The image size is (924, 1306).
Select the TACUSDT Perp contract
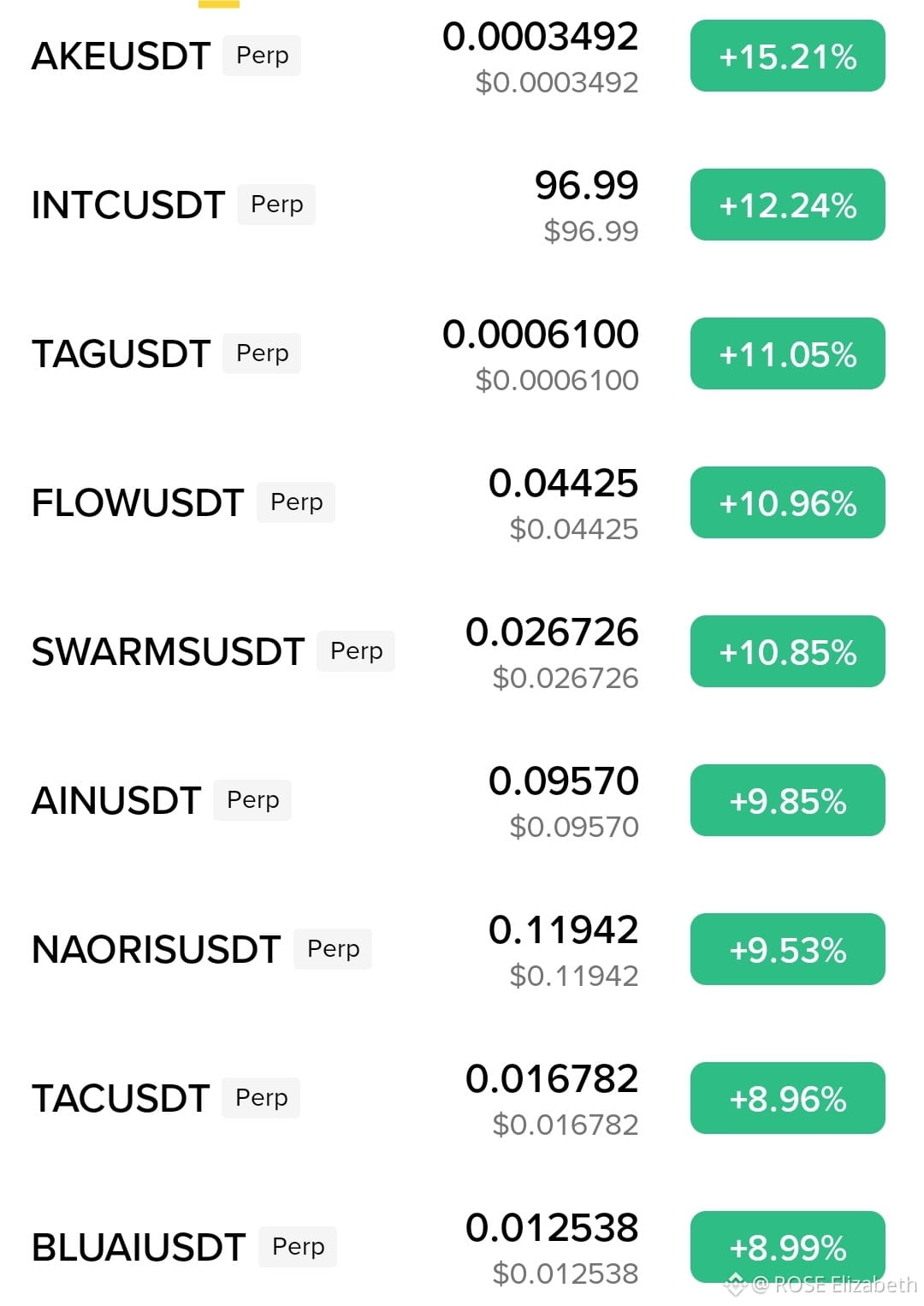tap(462, 1099)
